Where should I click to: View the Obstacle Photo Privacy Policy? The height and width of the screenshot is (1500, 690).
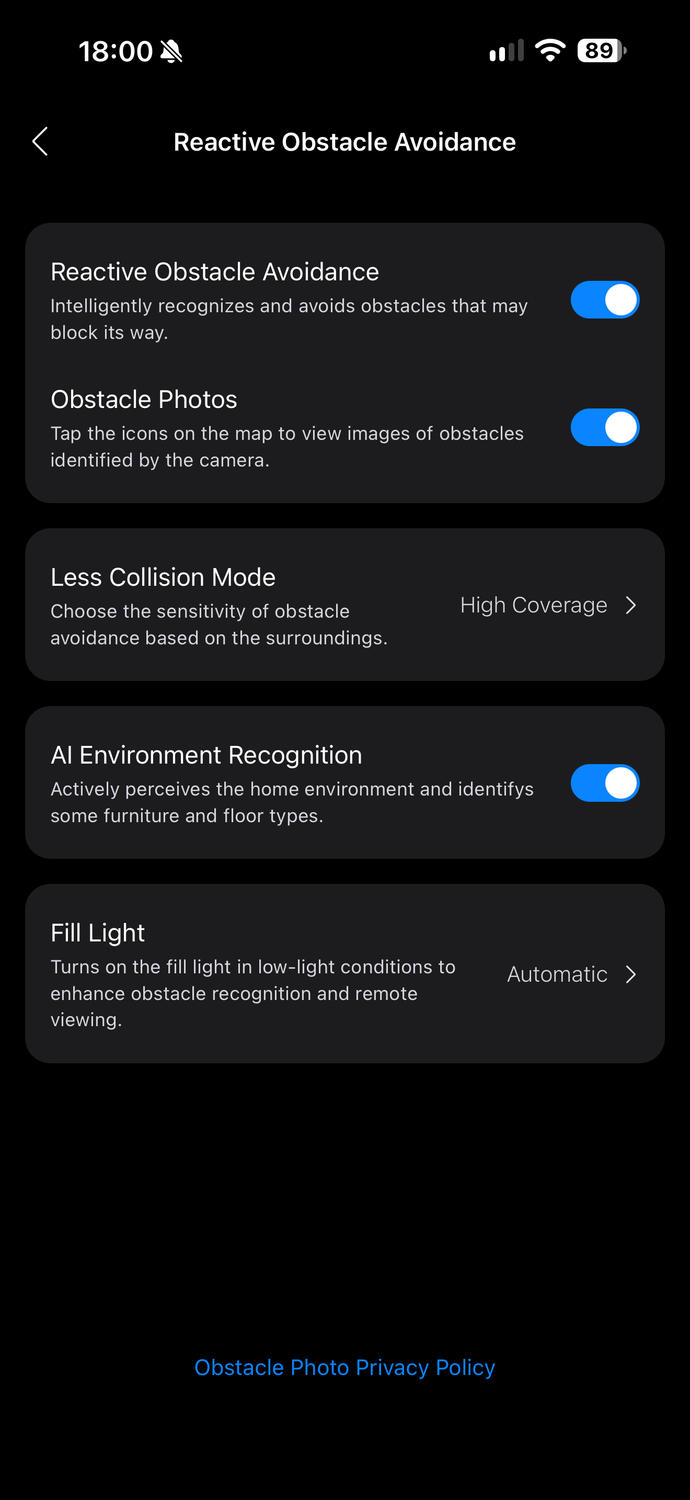click(x=345, y=1367)
